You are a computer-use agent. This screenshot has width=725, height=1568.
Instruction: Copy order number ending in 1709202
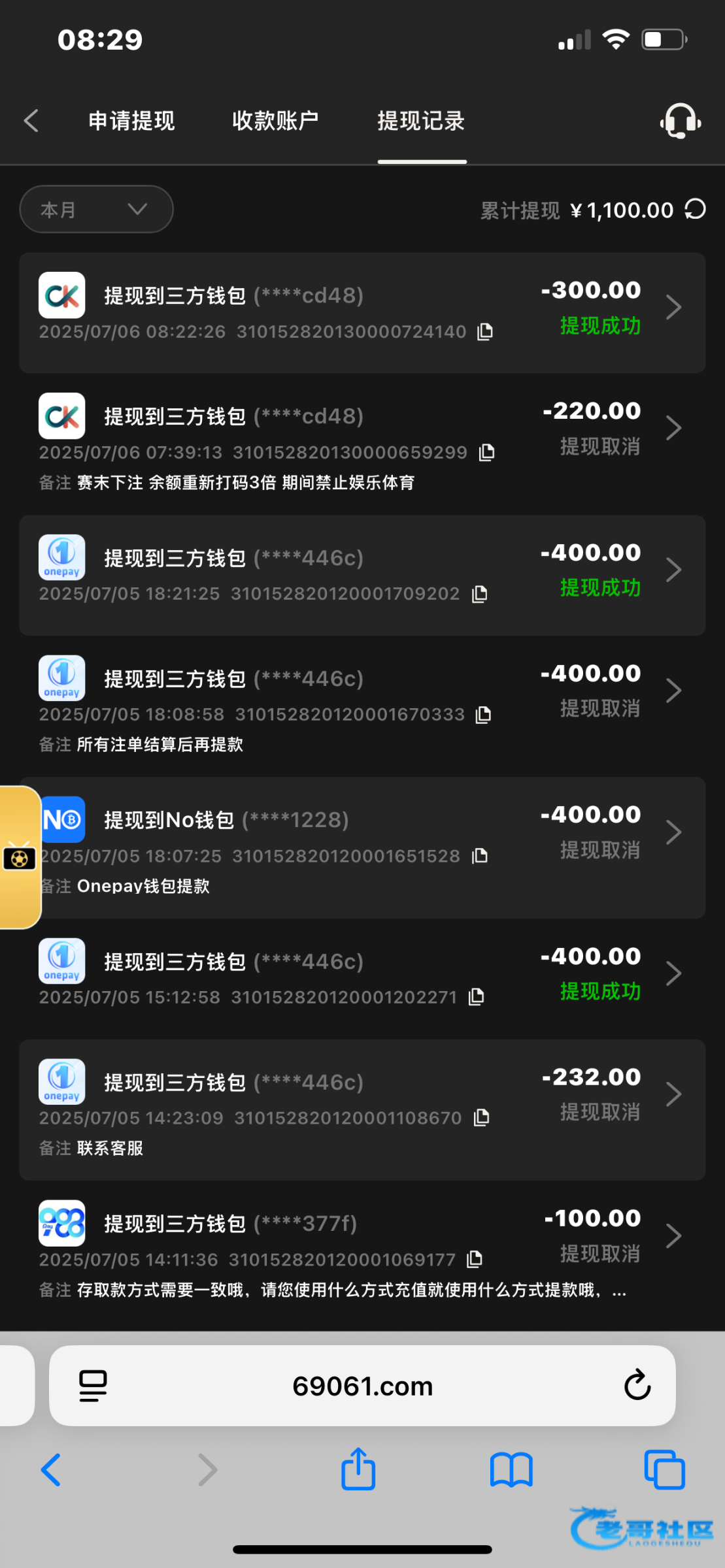click(479, 594)
